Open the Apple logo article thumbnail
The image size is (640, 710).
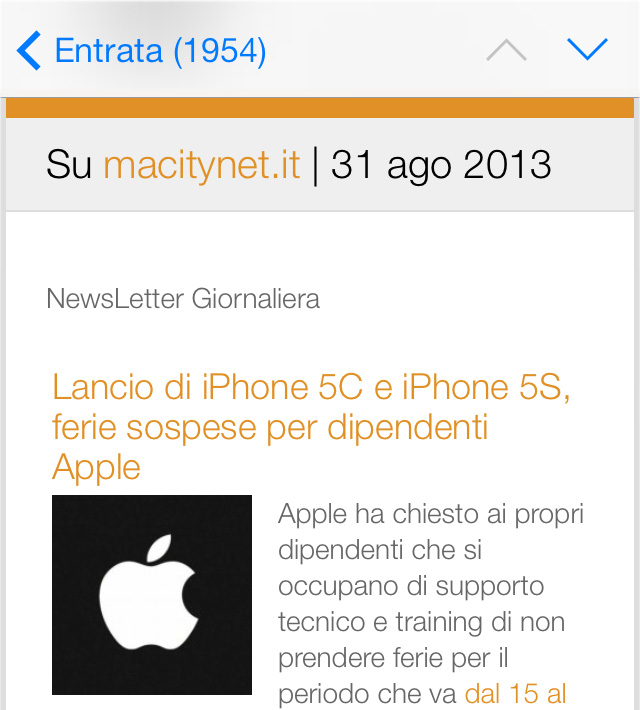[152, 594]
